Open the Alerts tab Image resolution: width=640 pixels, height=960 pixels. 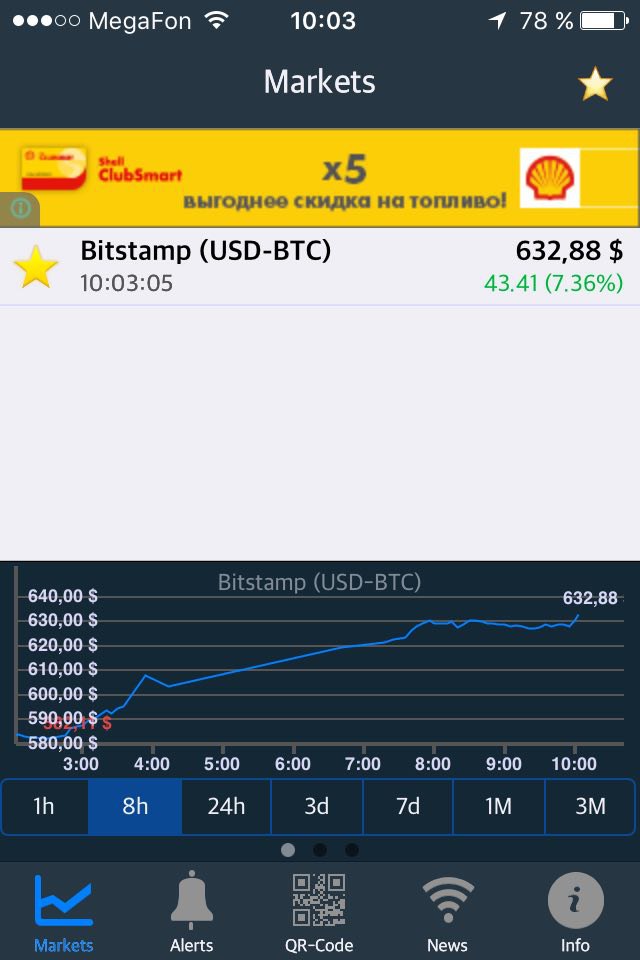point(192,912)
